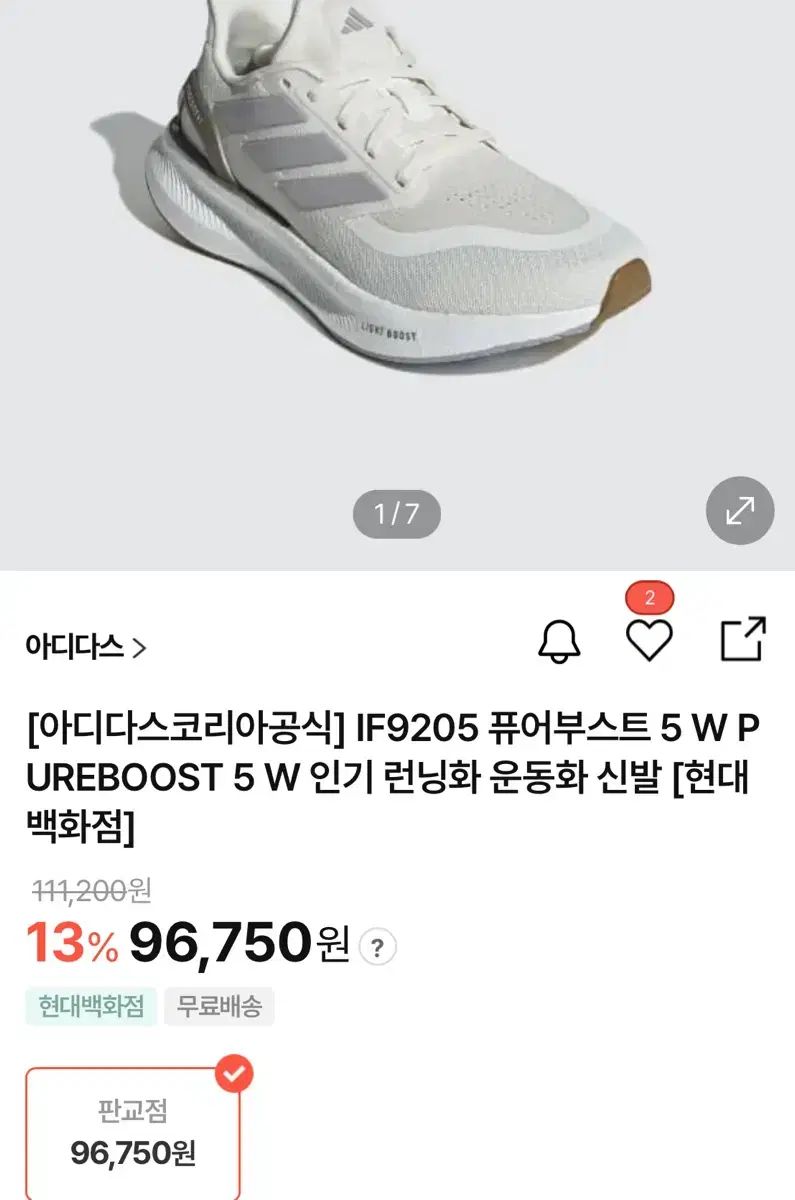795x1200 pixels.
Task: Expand the product image to full screen
Action: (x=739, y=511)
